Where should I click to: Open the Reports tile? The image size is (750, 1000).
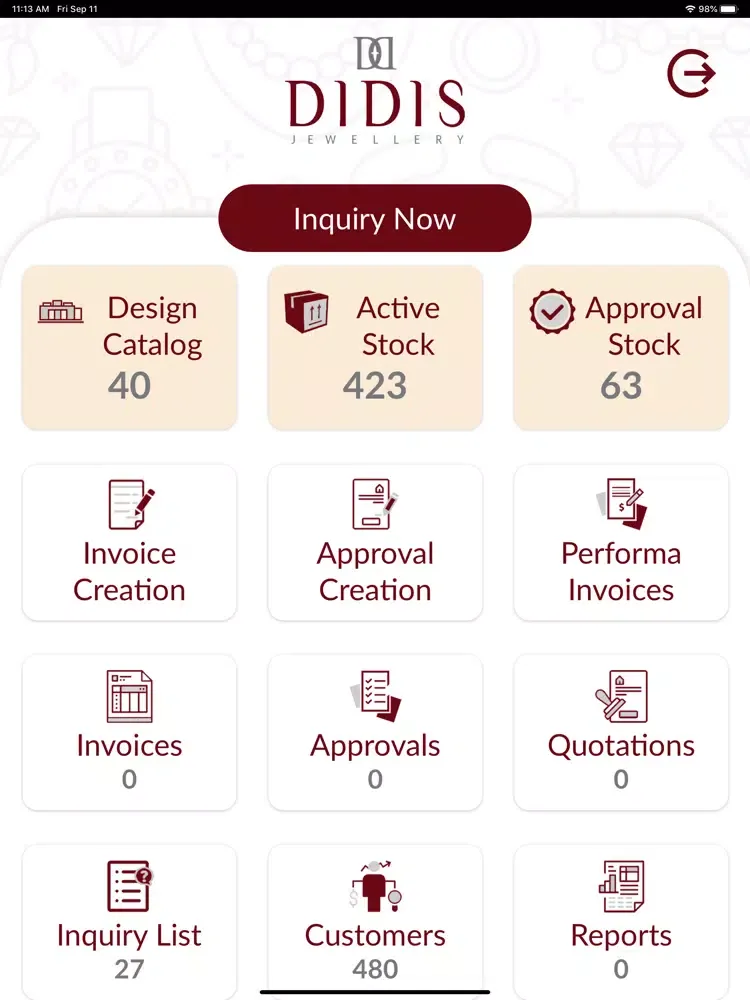click(621, 920)
